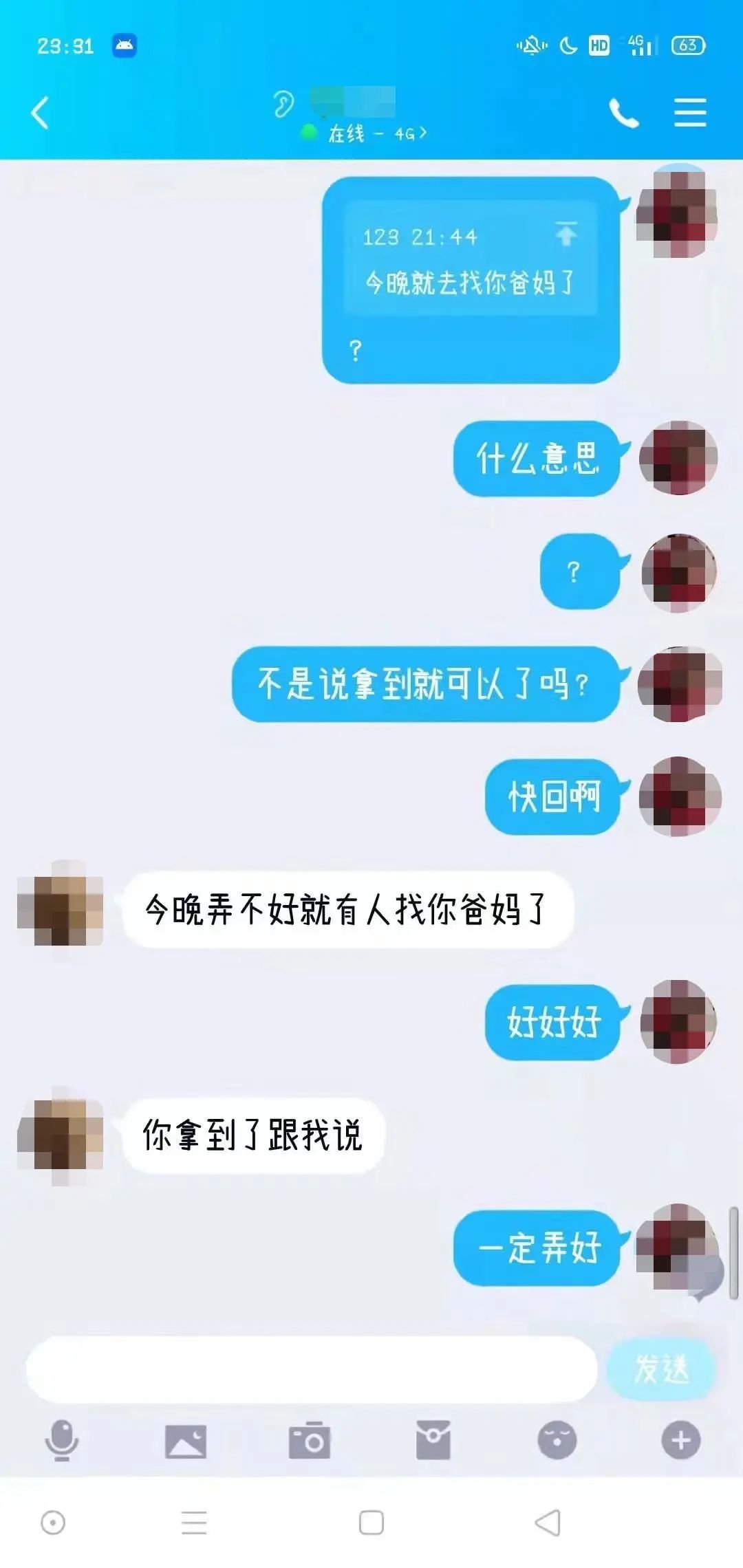
Task: Go back using the left arrow
Action: [39, 111]
